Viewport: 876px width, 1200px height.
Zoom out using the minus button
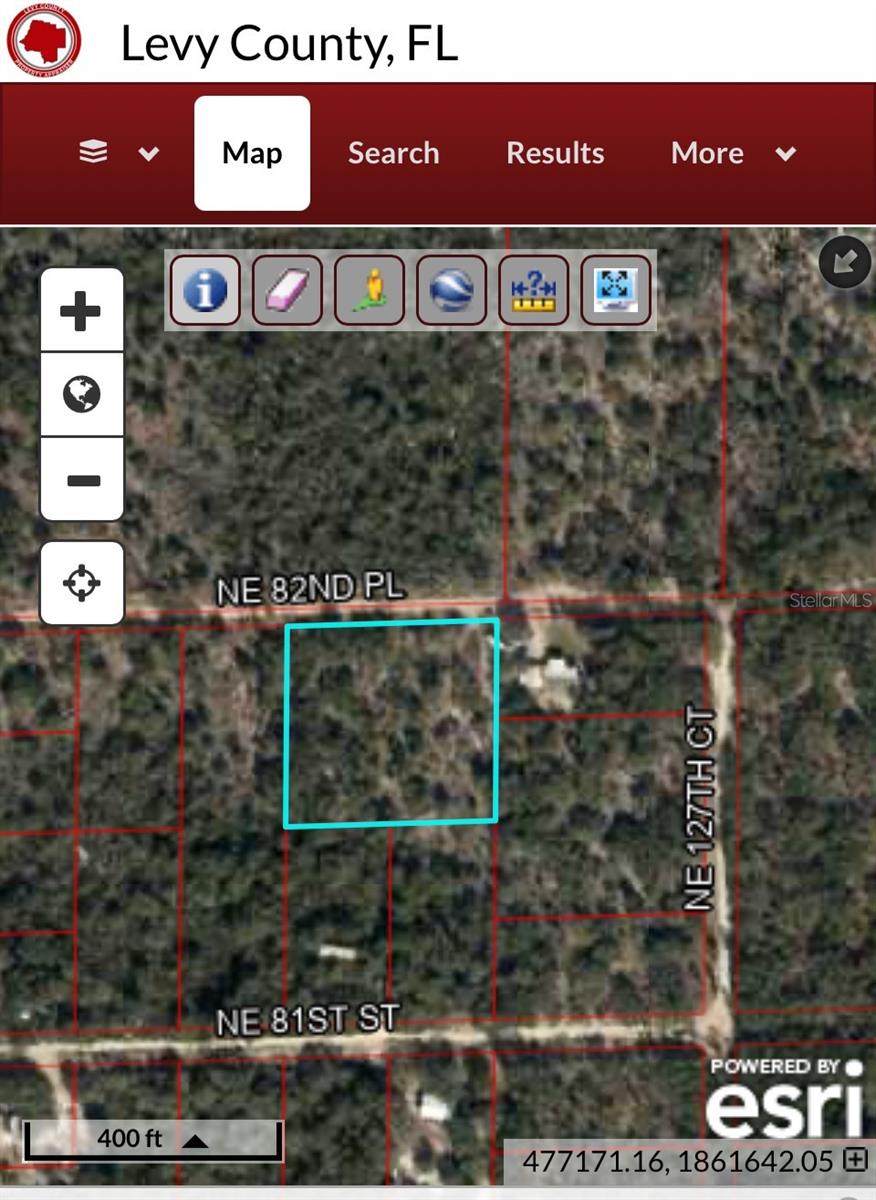pos(82,480)
